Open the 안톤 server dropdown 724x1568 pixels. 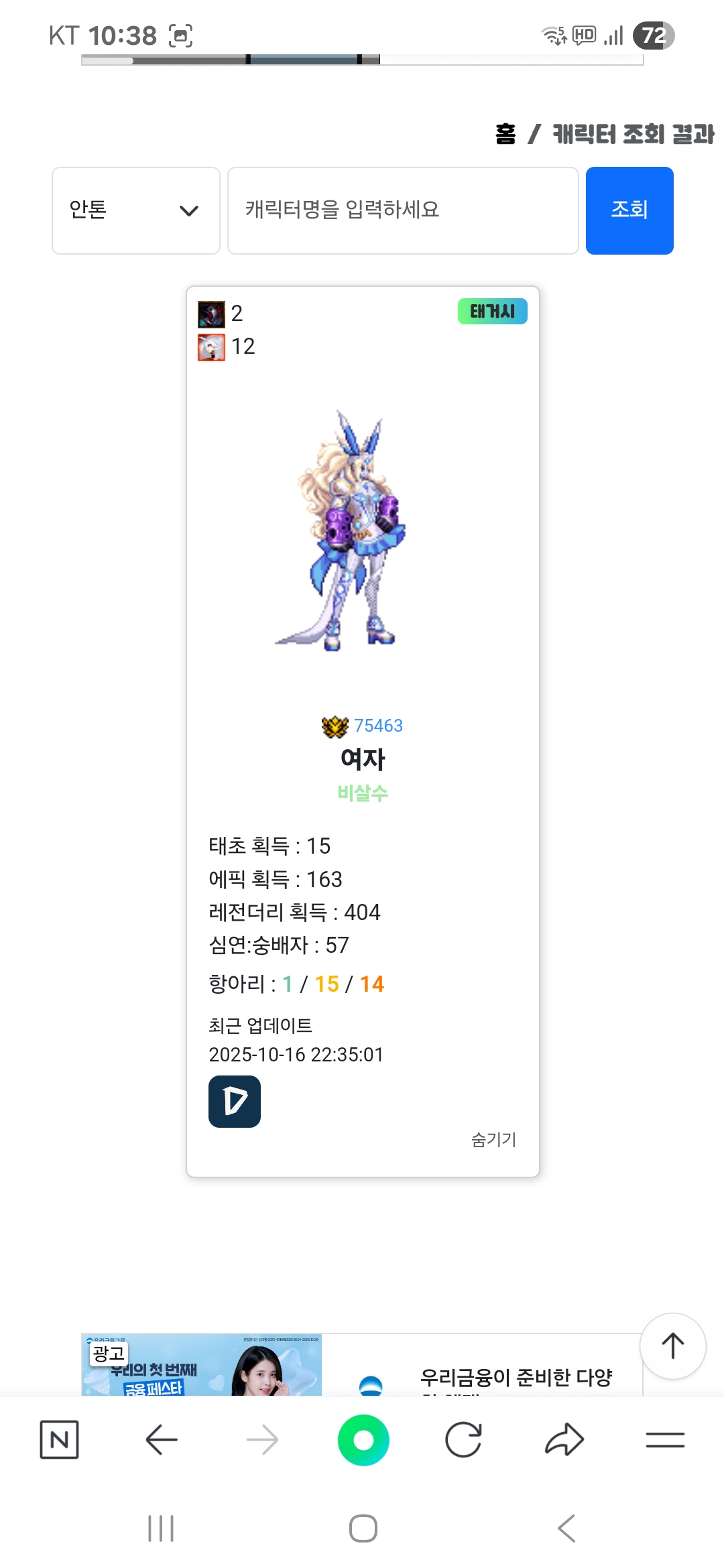point(136,210)
